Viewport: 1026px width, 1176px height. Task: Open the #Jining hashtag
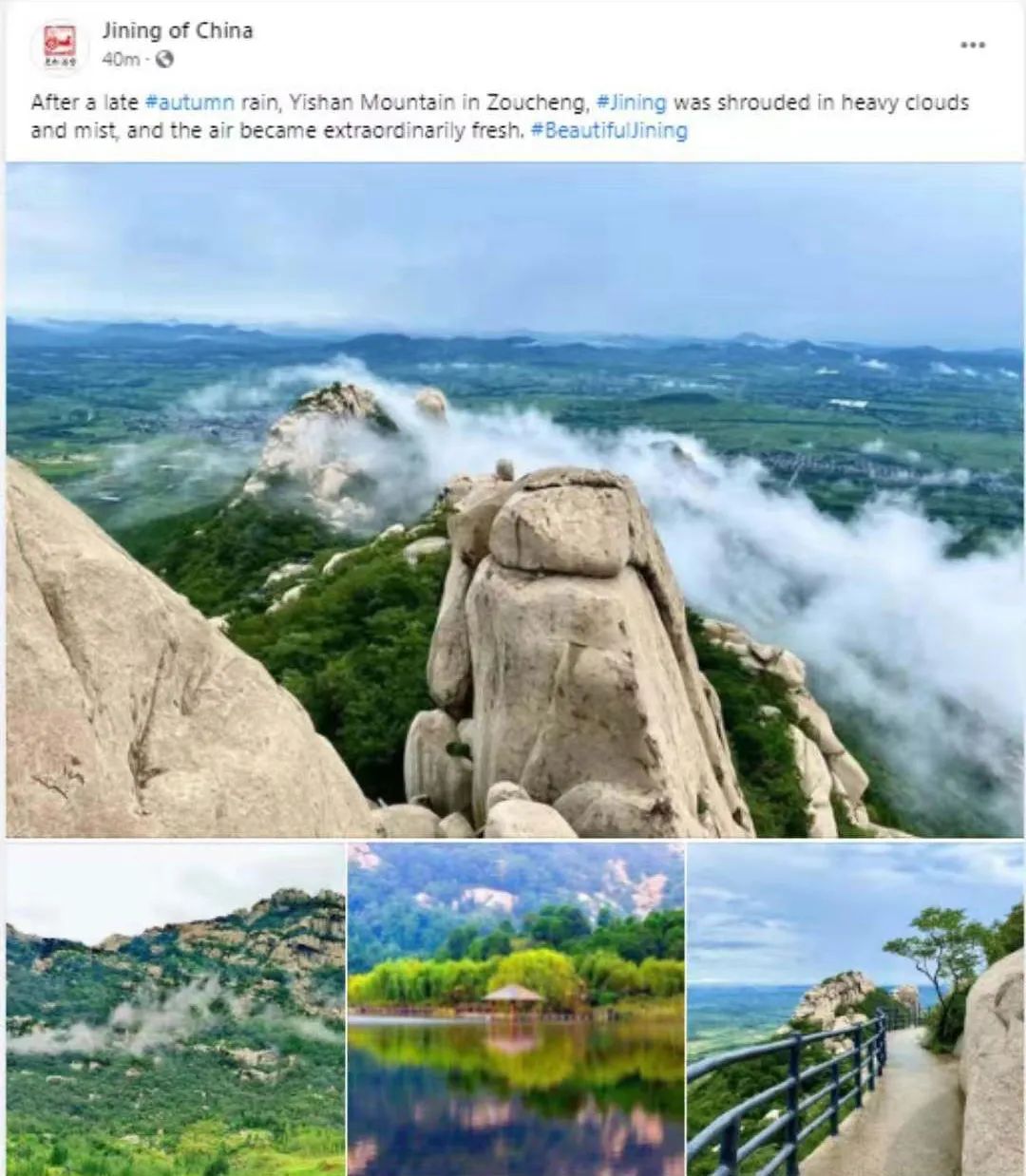[632, 103]
